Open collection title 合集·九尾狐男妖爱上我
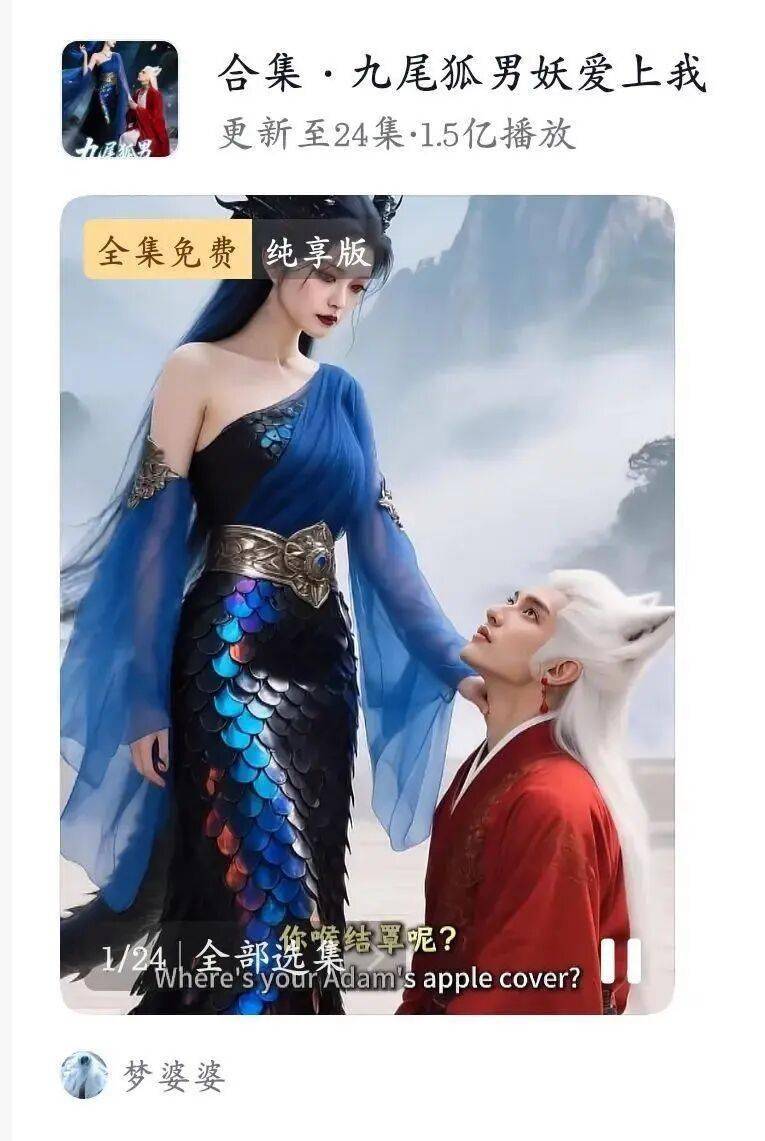 point(462,75)
